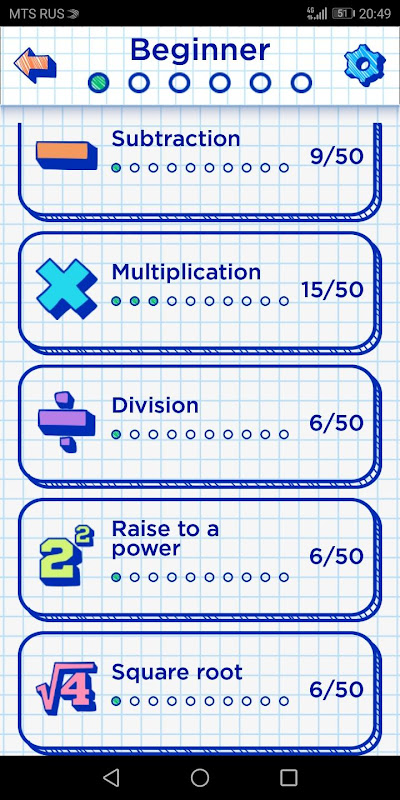The image size is (400, 800).
Task: Select Raise to a power
Action: [199, 559]
